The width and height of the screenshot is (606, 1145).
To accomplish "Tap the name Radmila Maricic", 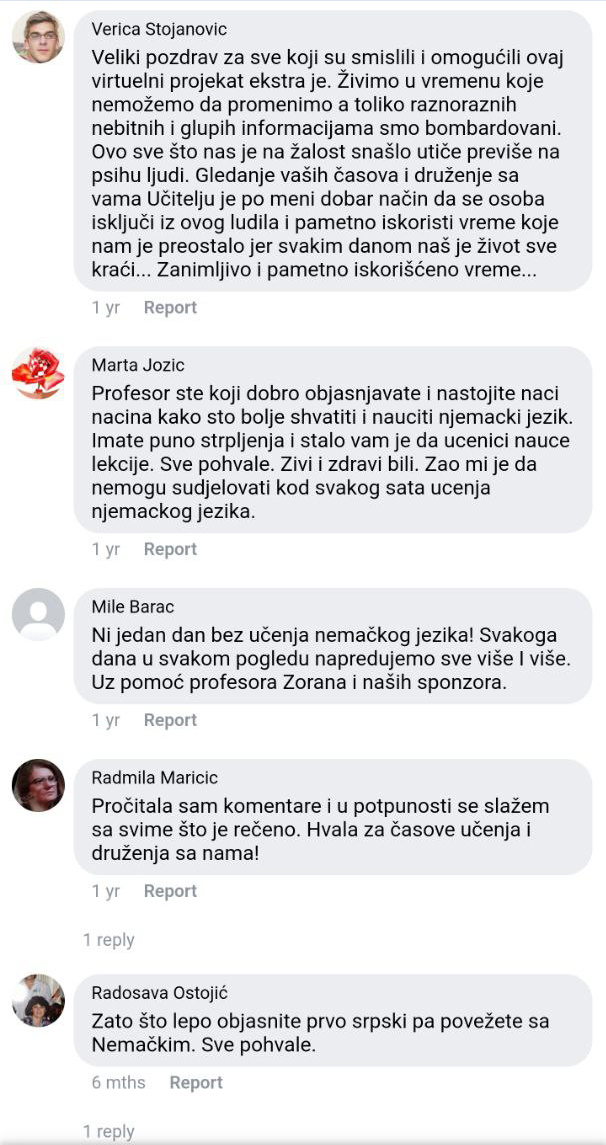I will pos(155,778).
